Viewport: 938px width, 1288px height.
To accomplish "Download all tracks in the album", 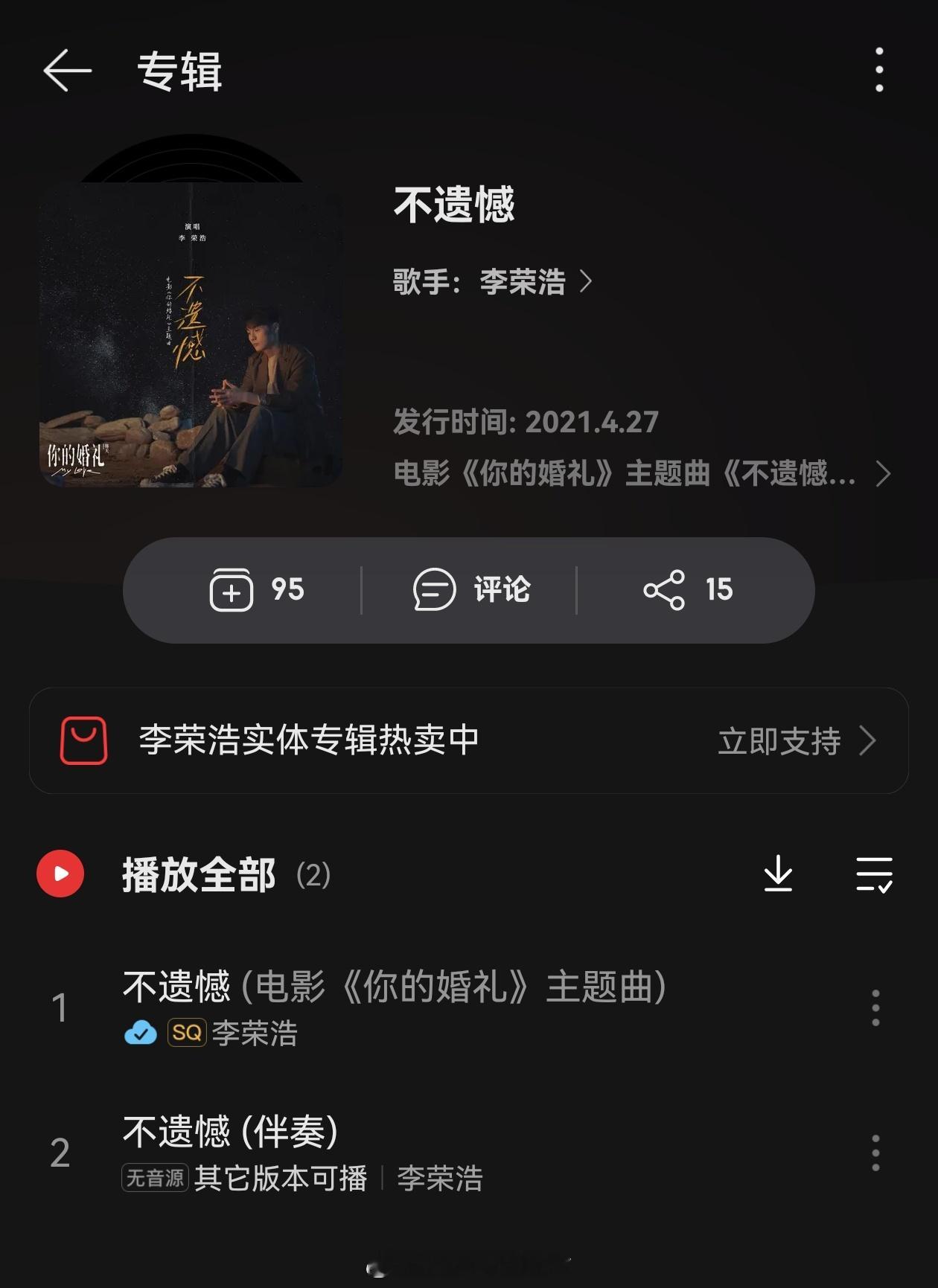I will pos(778,874).
